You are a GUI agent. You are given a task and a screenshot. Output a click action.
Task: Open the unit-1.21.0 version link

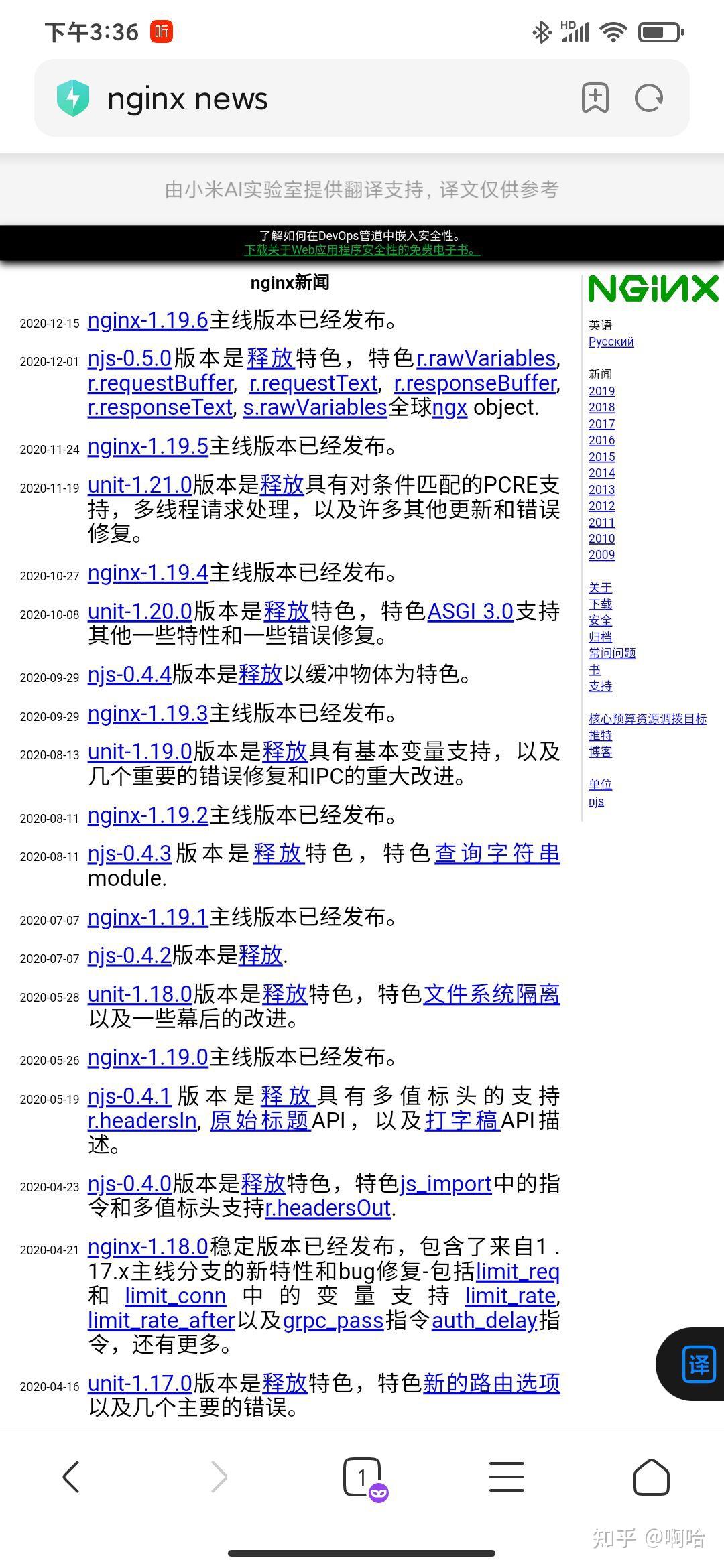[x=140, y=484]
